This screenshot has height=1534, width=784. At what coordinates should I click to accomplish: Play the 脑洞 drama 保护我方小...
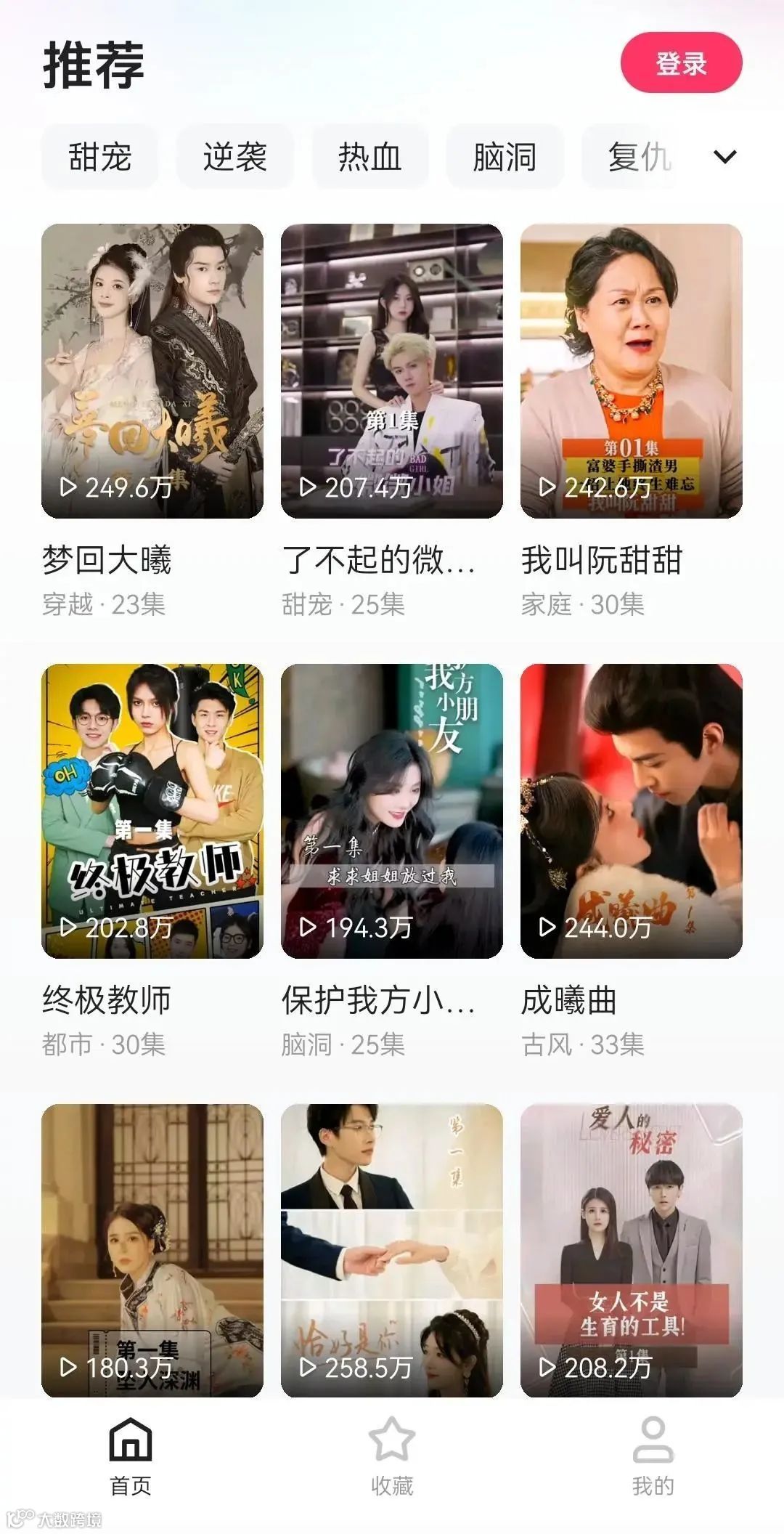(x=392, y=811)
